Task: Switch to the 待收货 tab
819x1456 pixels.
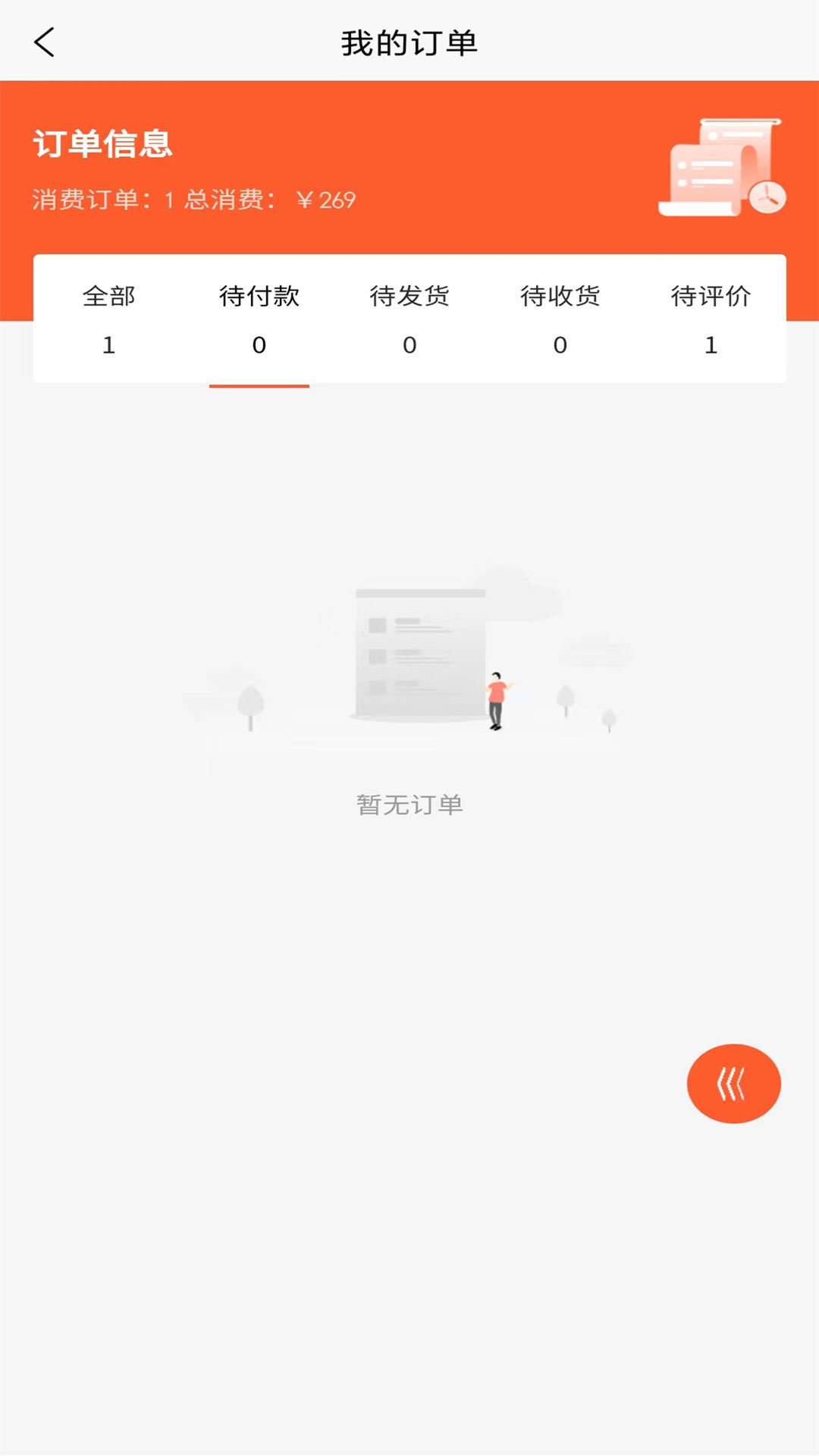Action: (x=560, y=297)
